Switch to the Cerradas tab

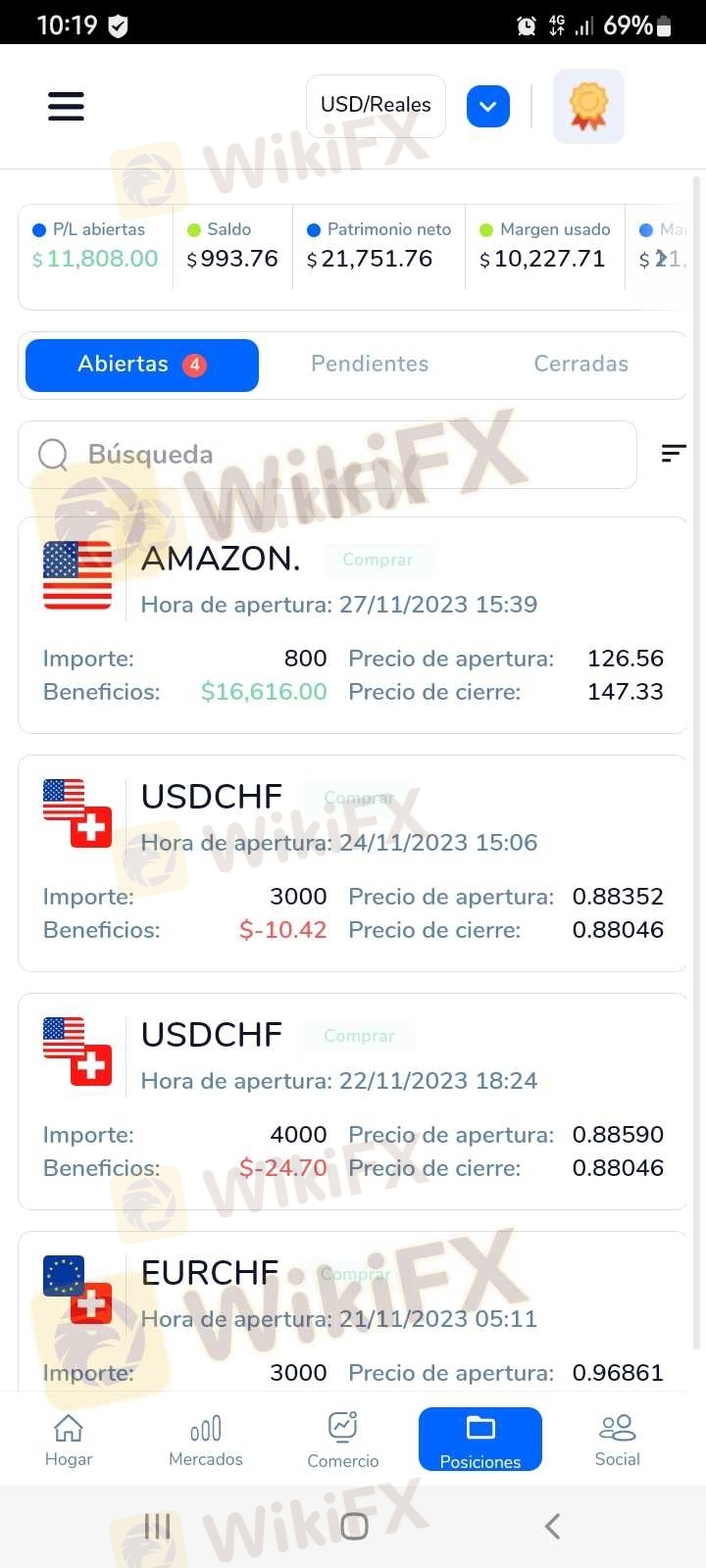click(580, 365)
